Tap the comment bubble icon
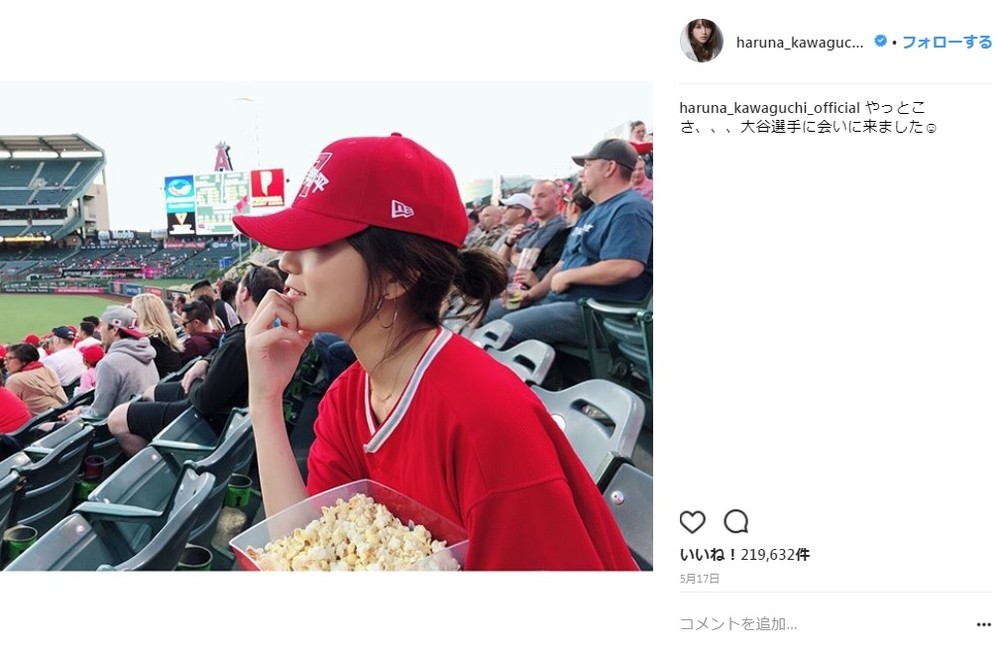The width and height of the screenshot is (1000, 650). click(736, 522)
